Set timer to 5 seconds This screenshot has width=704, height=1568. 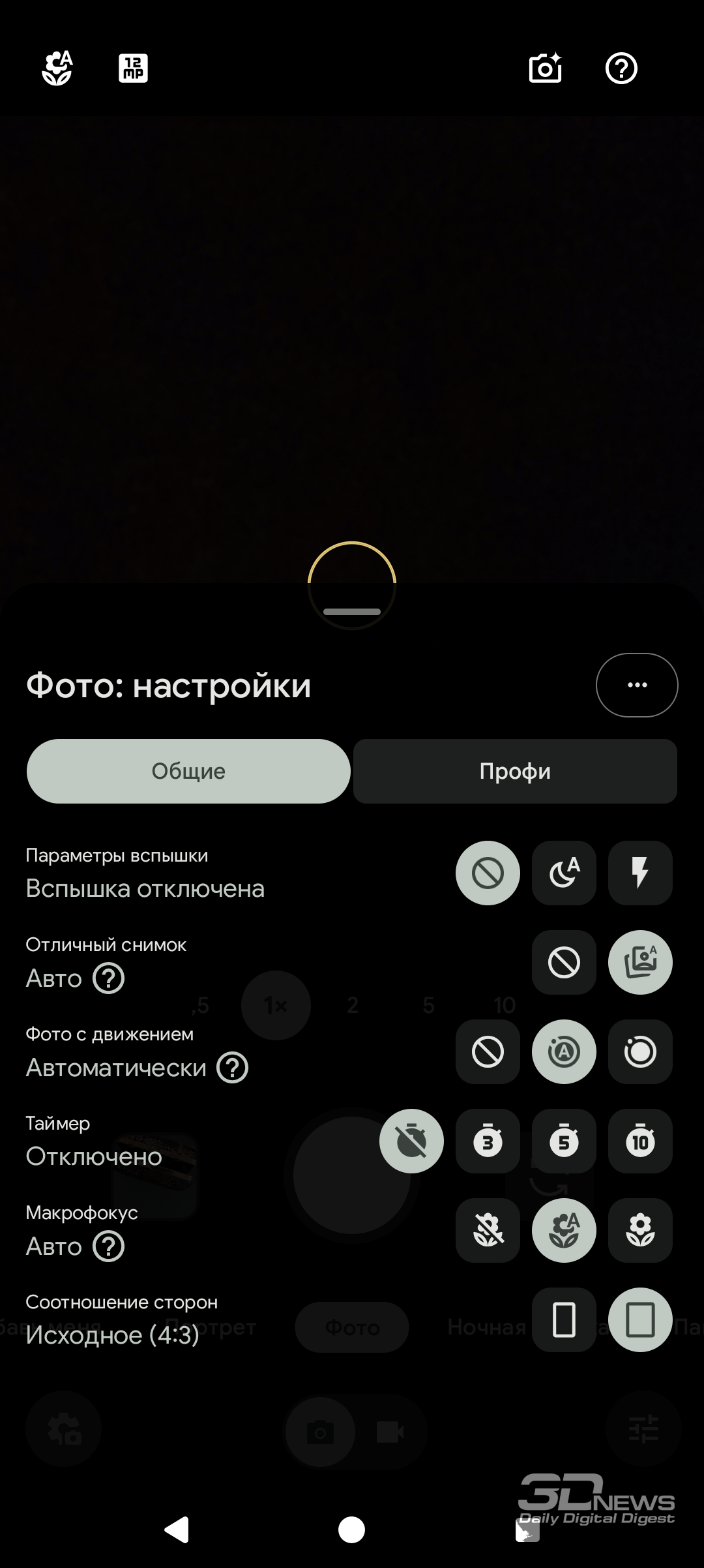564,1141
